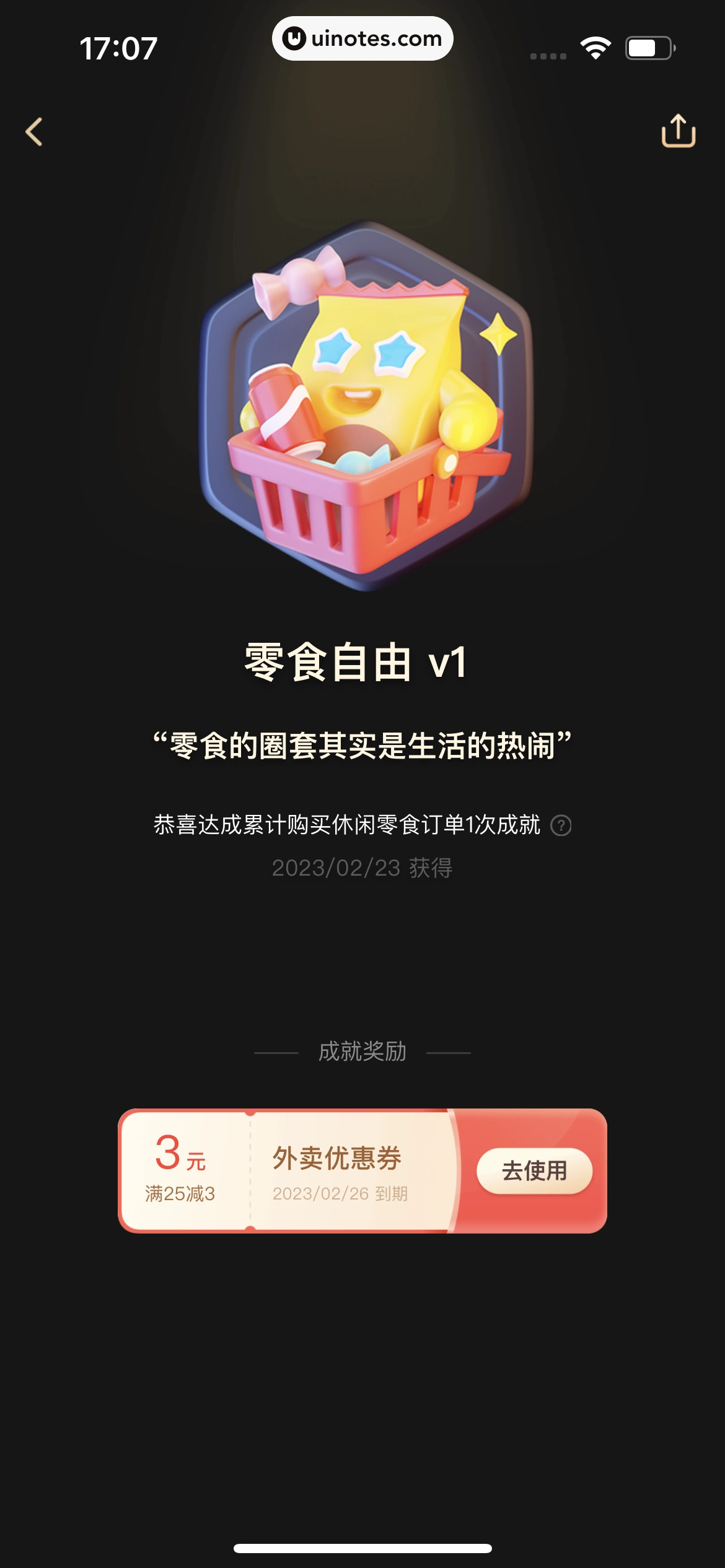Tap the home indicator bar at bottom
This screenshot has width=725, height=1568.
pyautogui.click(x=362, y=1547)
